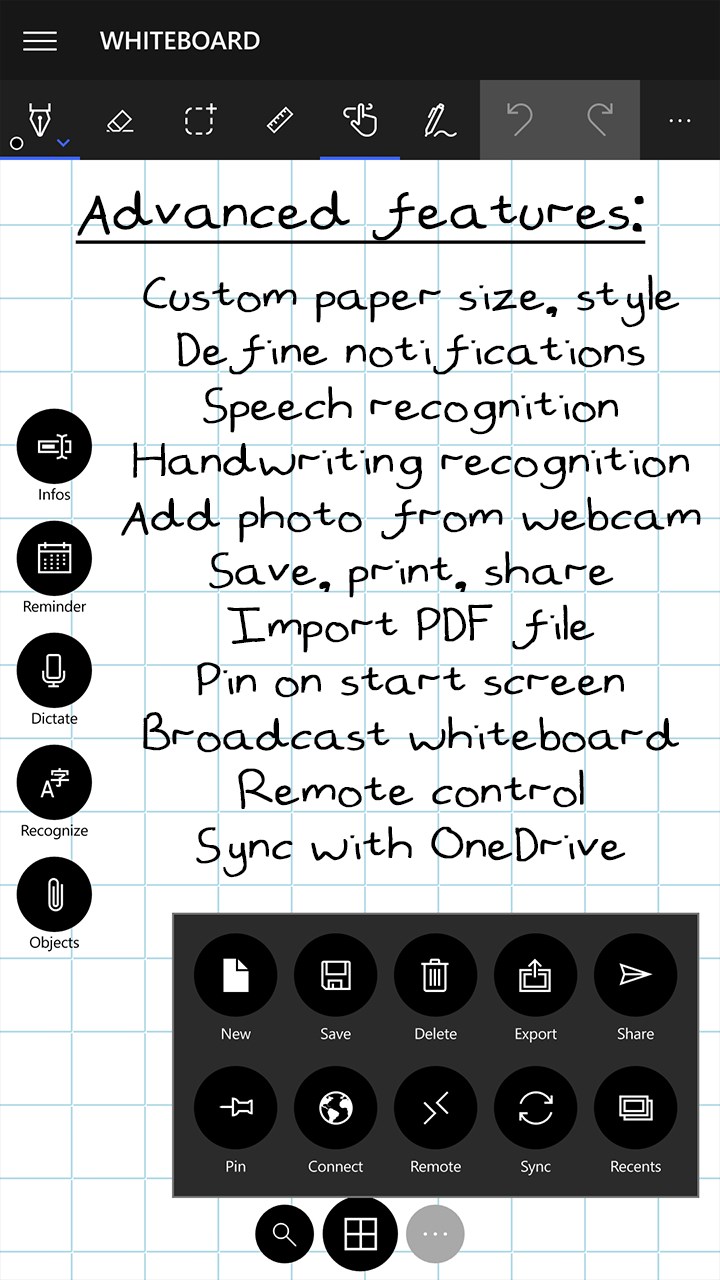The image size is (720, 1280).
Task: Open the Infos panel
Action: (x=54, y=447)
